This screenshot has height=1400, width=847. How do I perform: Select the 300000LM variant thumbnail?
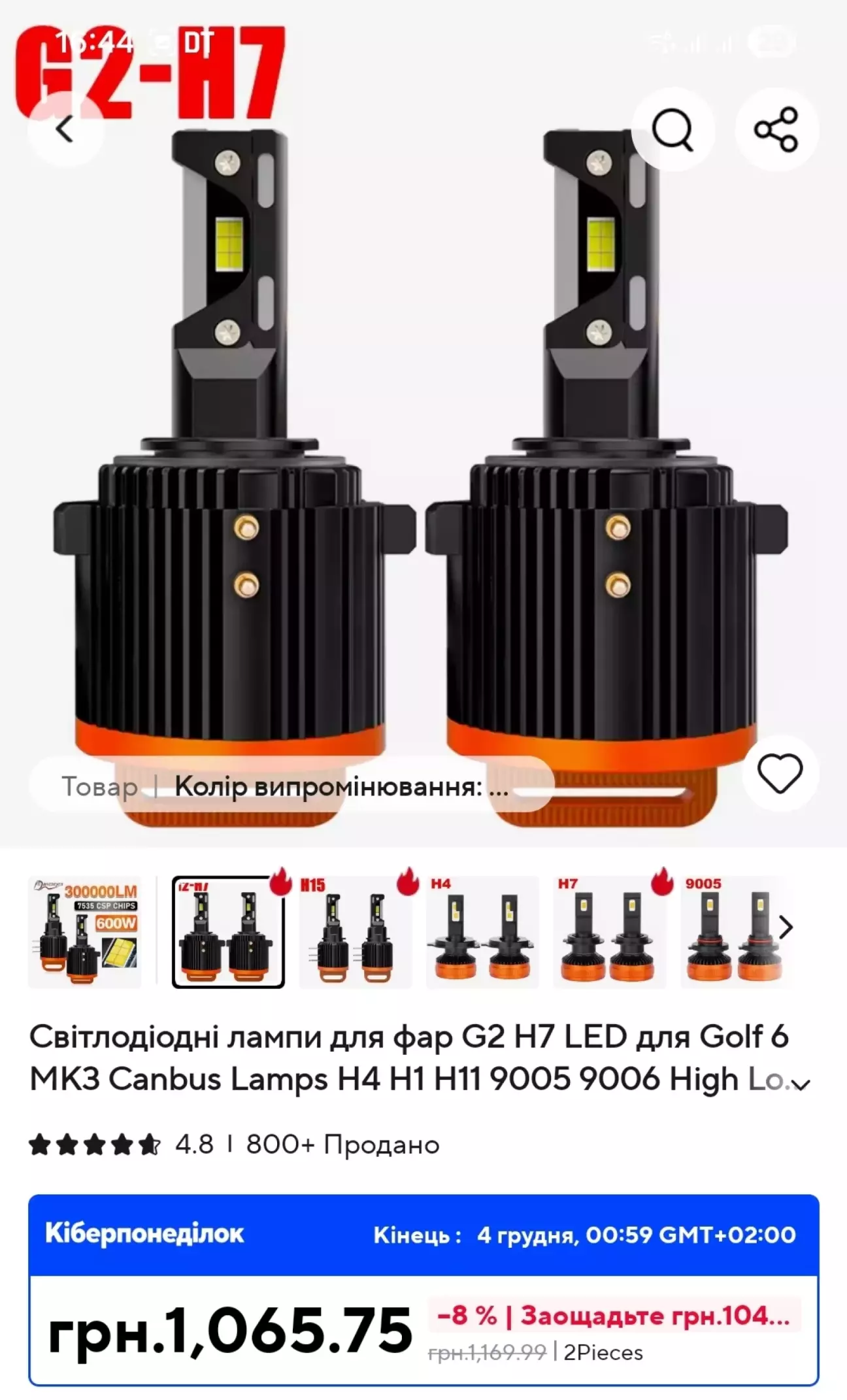pos(85,931)
